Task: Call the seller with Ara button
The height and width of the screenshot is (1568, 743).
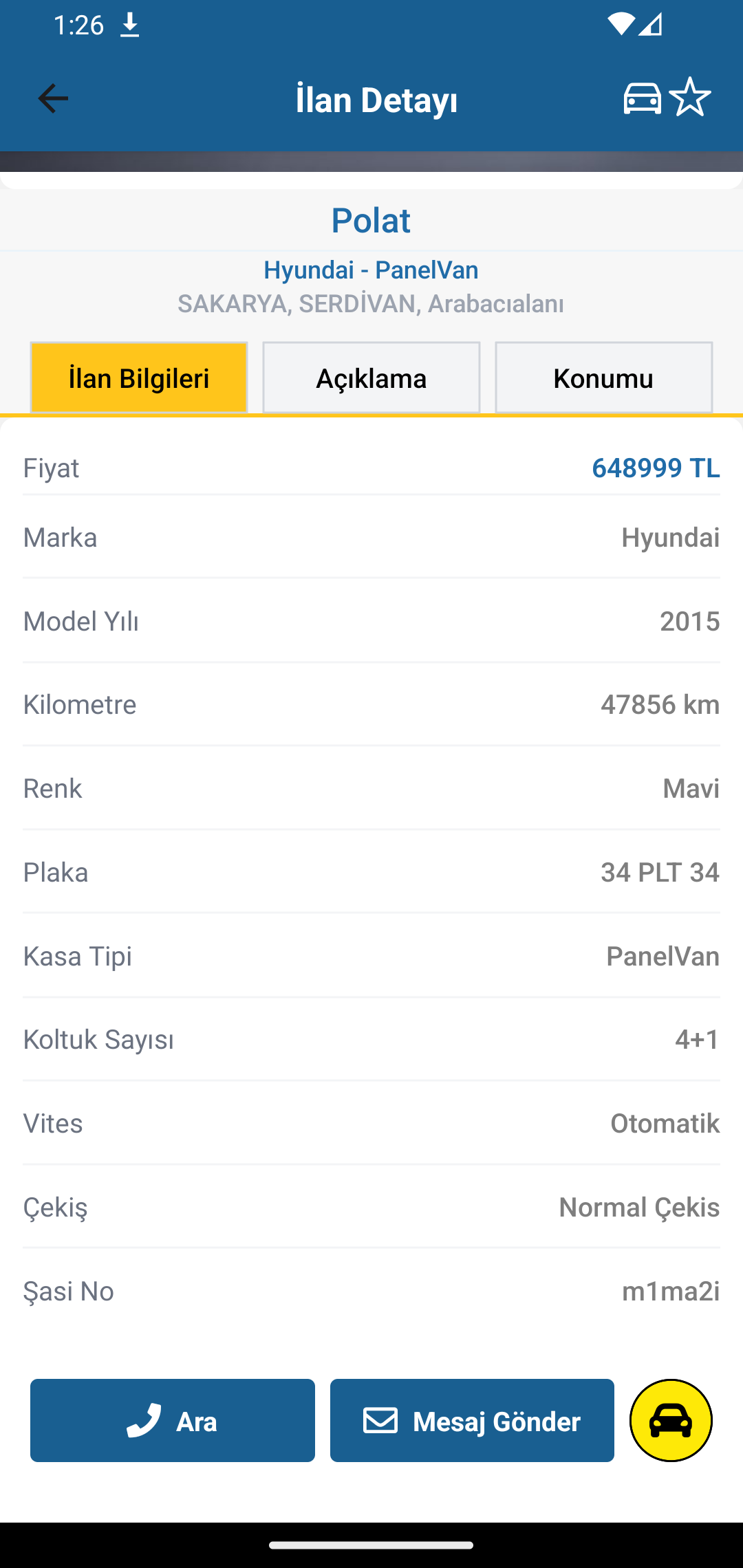Action: coord(173,1421)
